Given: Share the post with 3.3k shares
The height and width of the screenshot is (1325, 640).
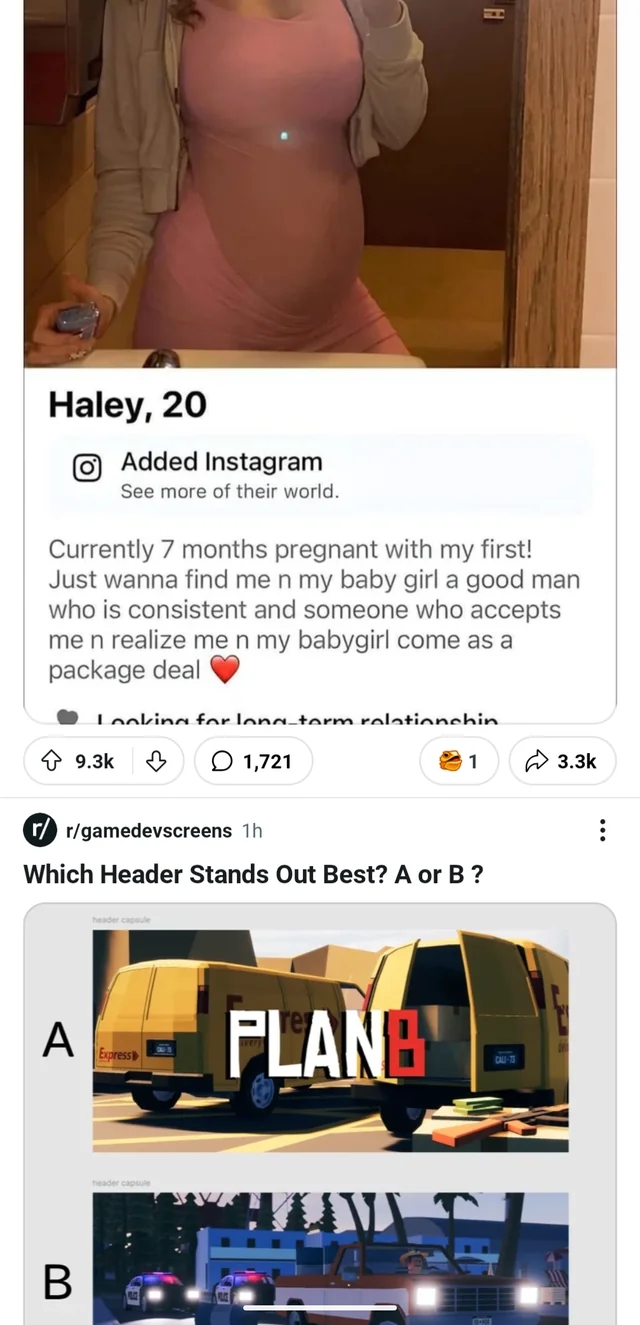Looking at the screenshot, I should (x=562, y=762).
